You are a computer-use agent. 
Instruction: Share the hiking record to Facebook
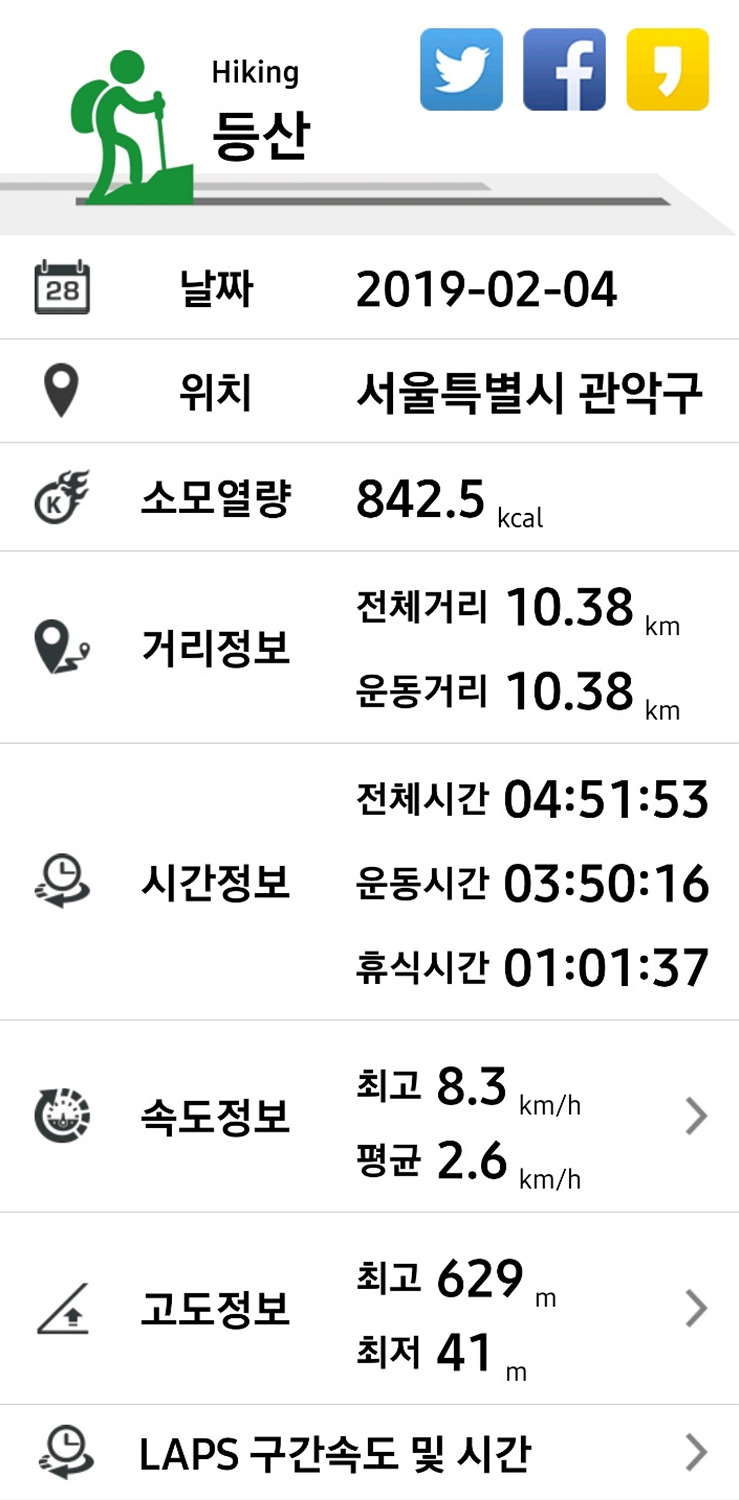tap(564, 69)
